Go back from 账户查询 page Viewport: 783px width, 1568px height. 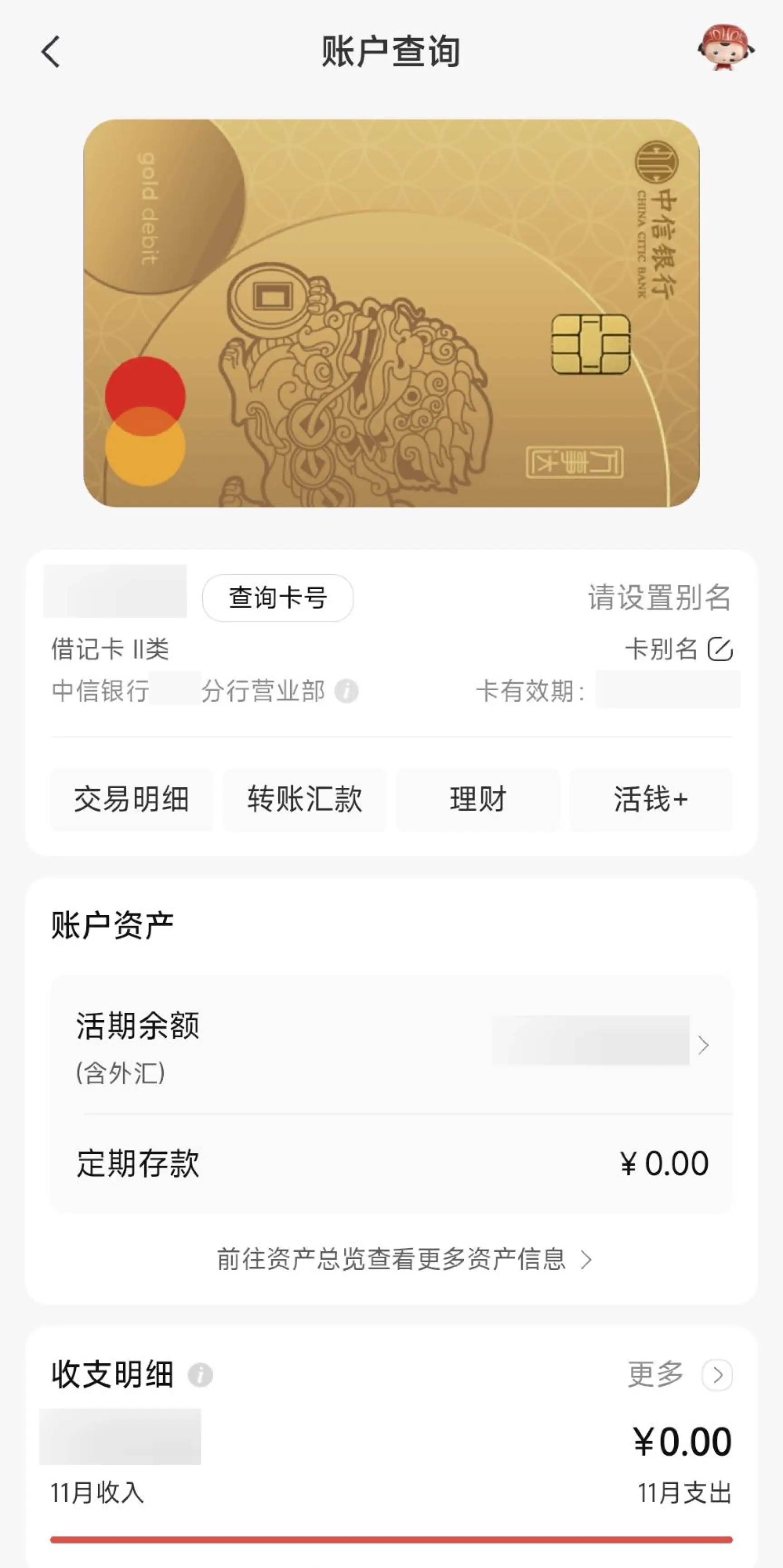click(x=51, y=52)
